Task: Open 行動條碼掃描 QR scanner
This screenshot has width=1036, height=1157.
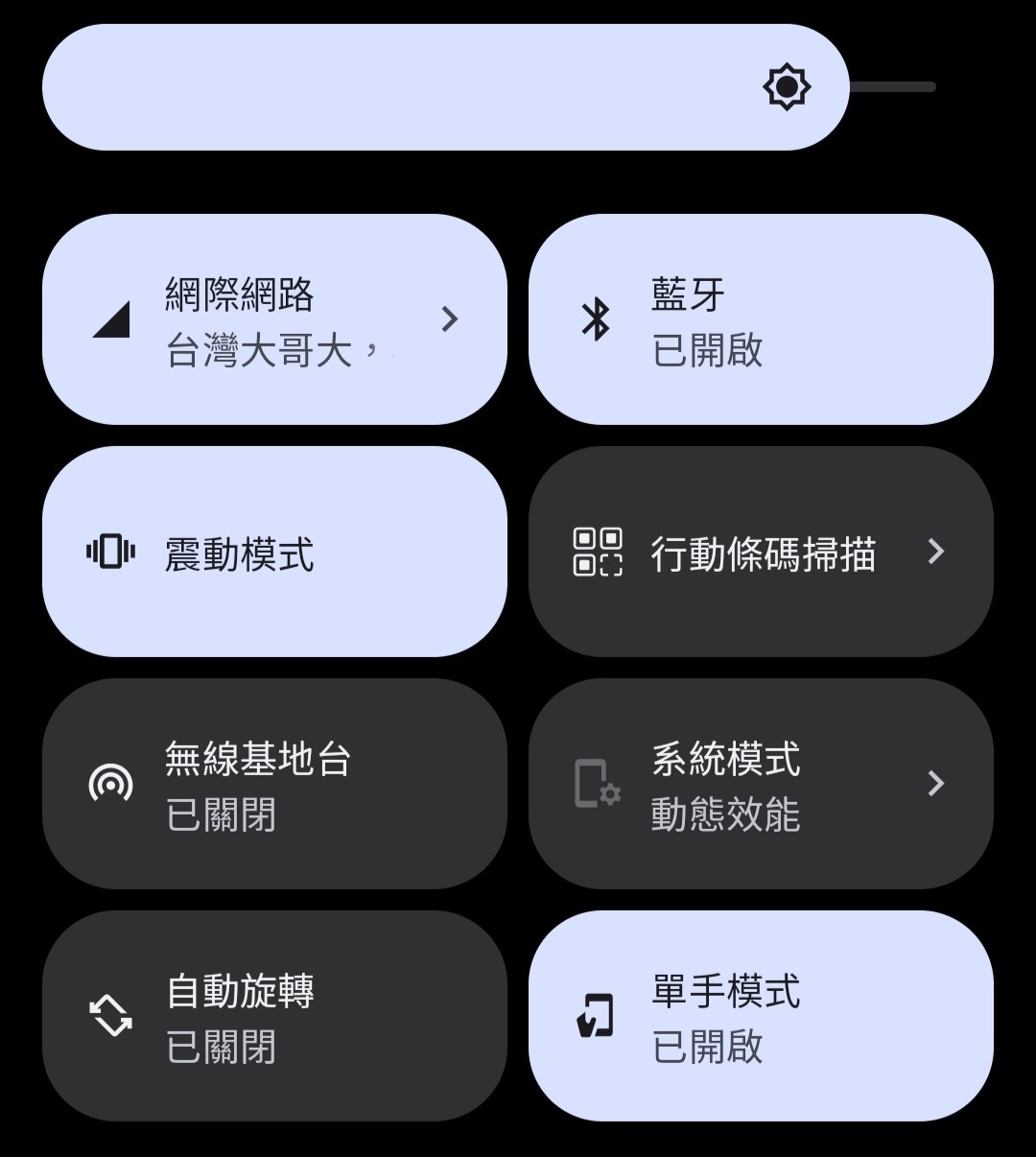Action: pyautogui.click(x=761, y=552)
